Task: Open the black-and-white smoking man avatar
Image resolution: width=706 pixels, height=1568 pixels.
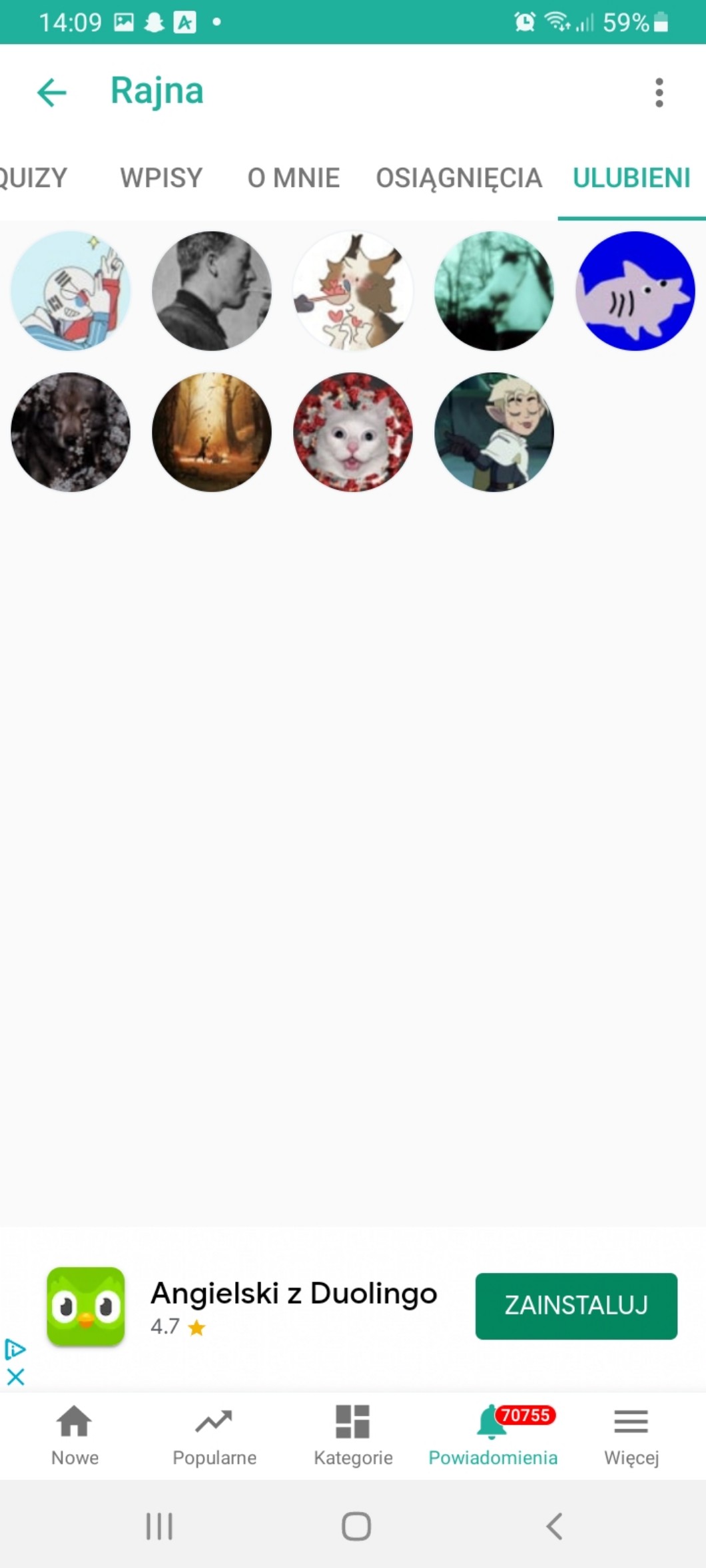Action: (211, 291)
